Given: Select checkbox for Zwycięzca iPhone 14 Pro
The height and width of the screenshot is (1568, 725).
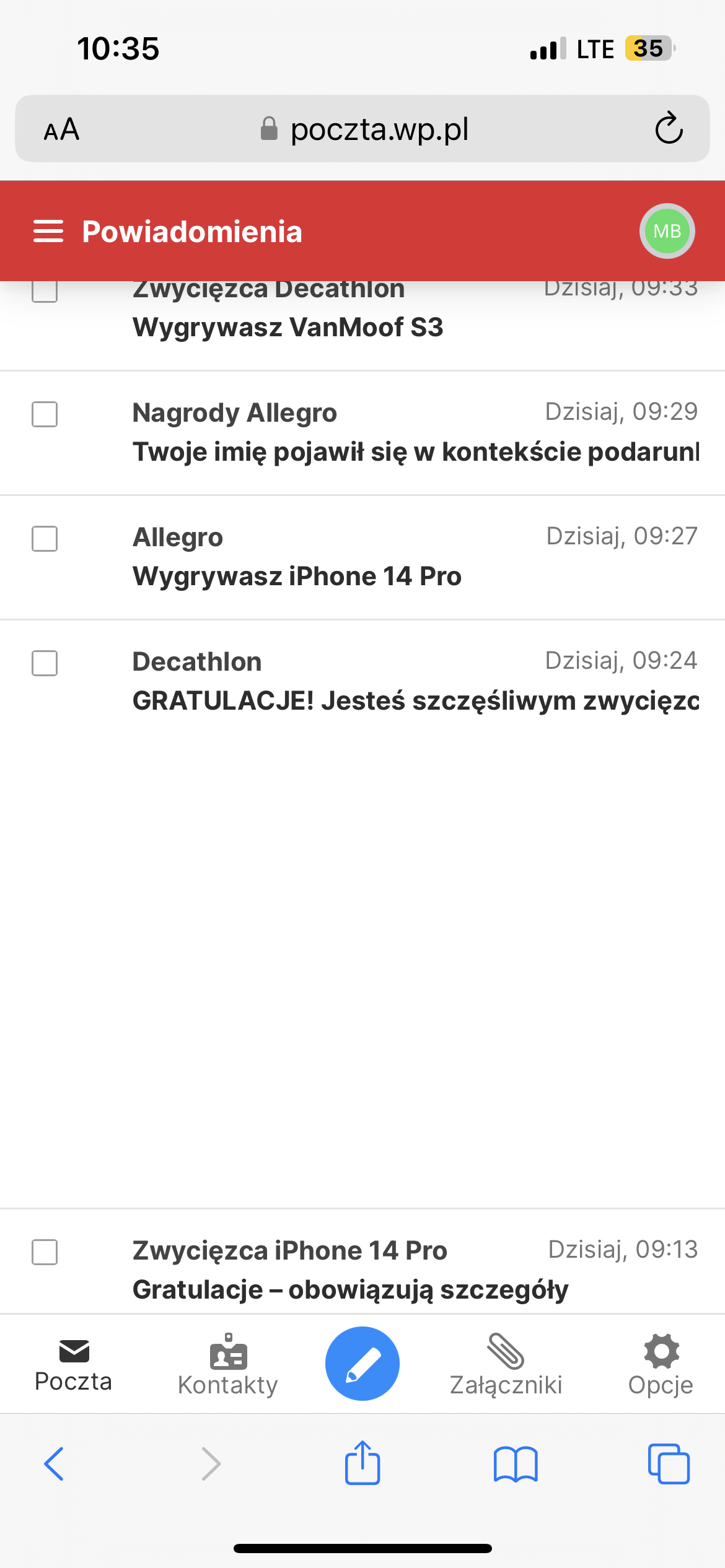Looking at the screenshot, I should click(x=45, y=1252).
